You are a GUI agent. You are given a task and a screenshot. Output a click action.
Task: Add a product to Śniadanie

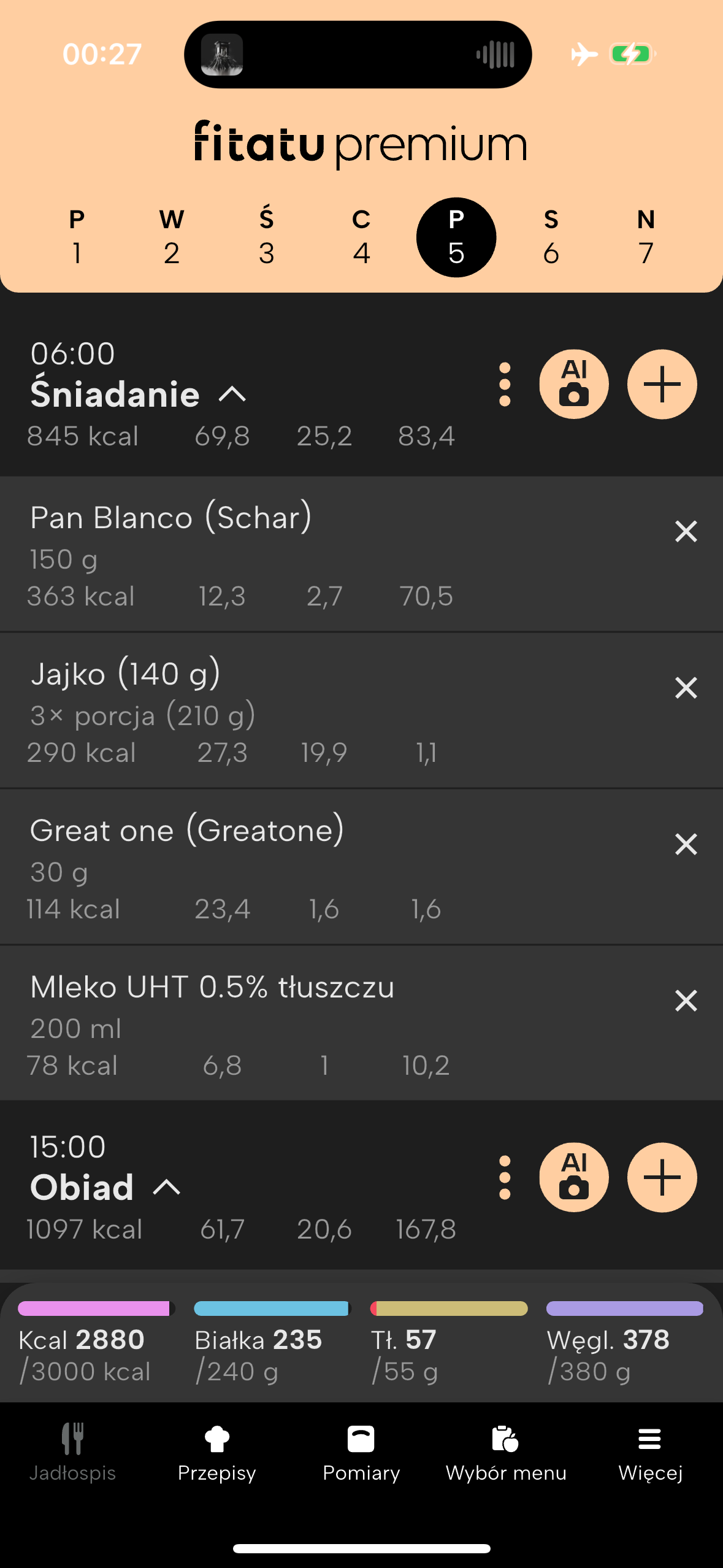coord(662,385)
